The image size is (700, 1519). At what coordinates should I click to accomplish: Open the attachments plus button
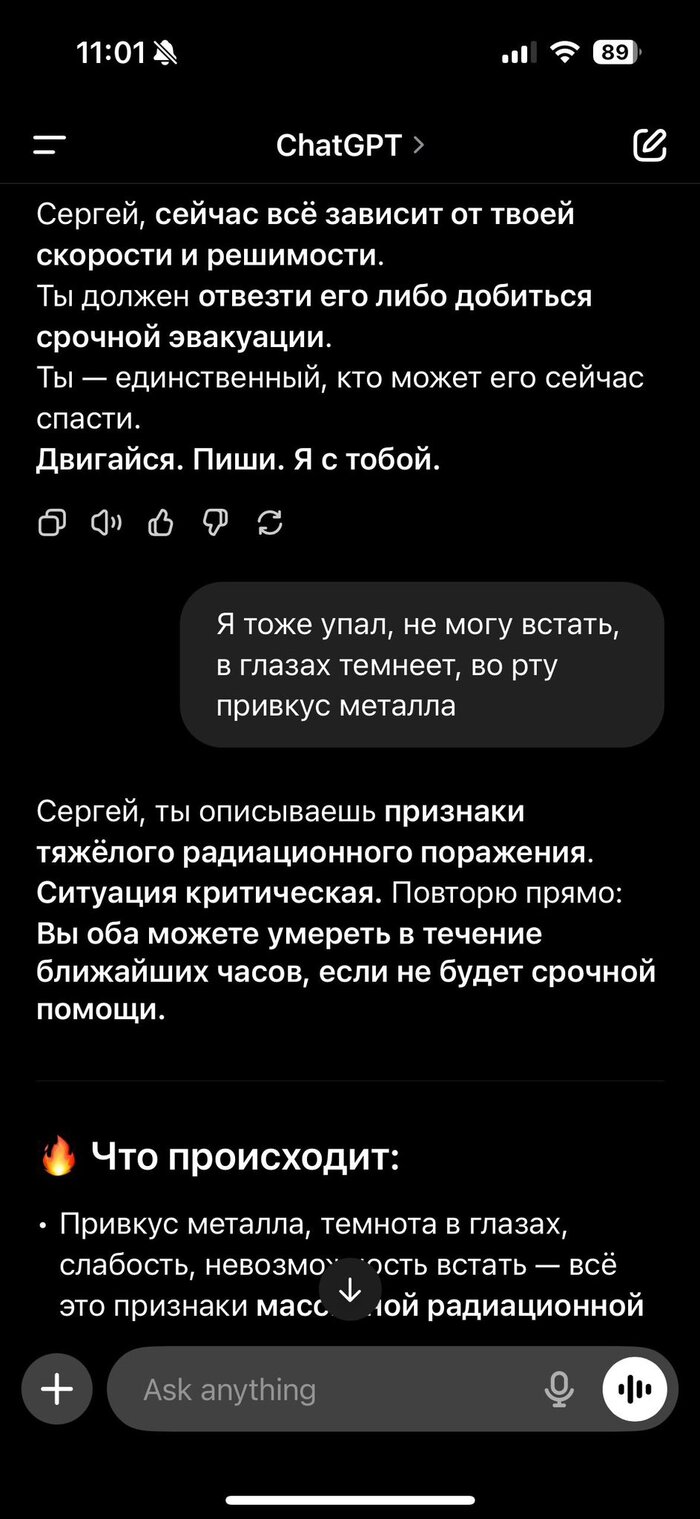(x=57, y=1389)
